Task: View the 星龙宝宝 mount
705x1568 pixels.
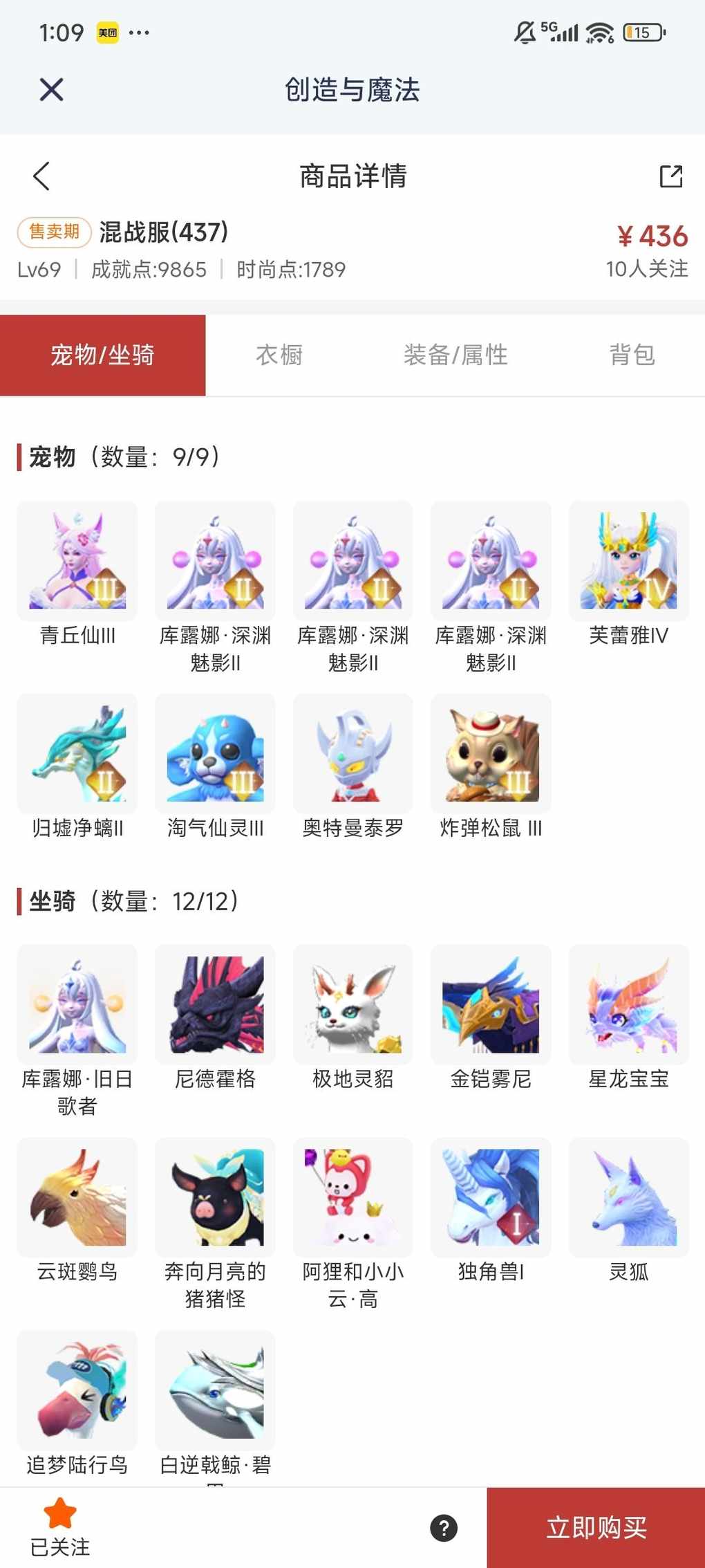Action: tap(628, 1004)
